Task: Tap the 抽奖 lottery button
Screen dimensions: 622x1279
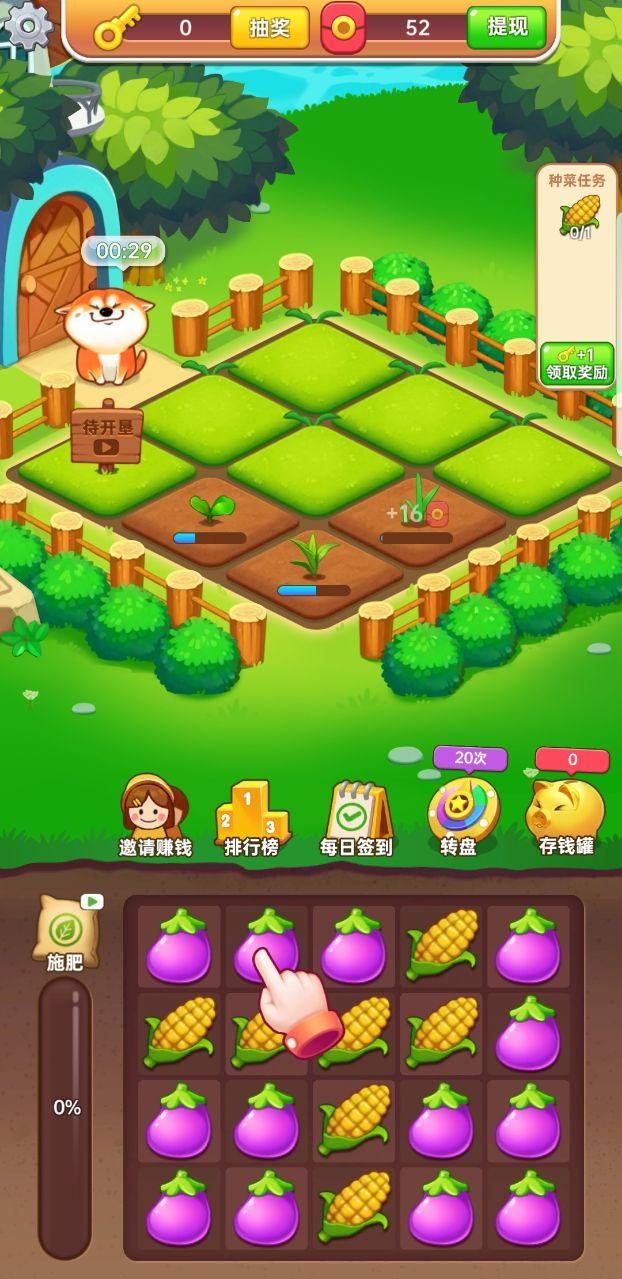Action: click(x=269, y=28)
